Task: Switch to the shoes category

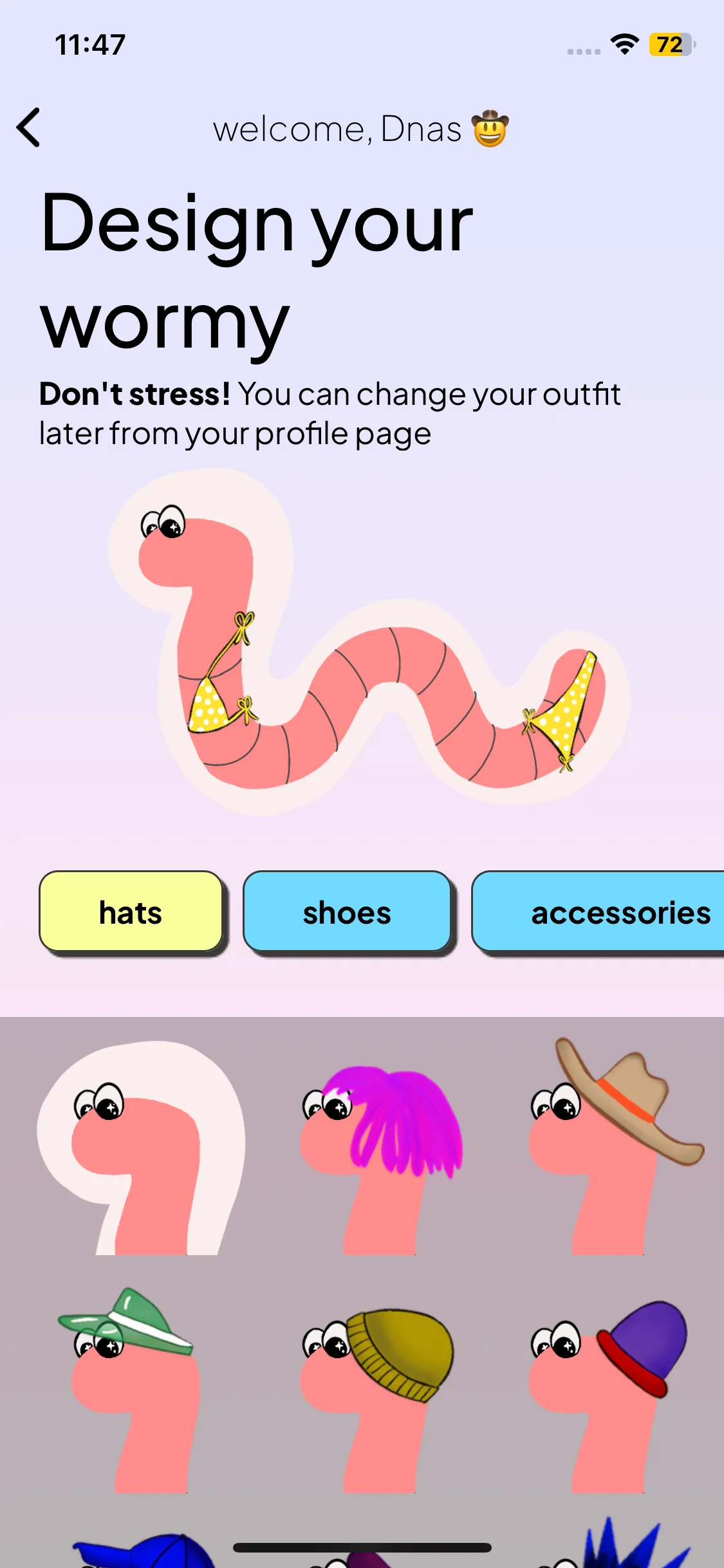Action: click(x=347, y=911)
